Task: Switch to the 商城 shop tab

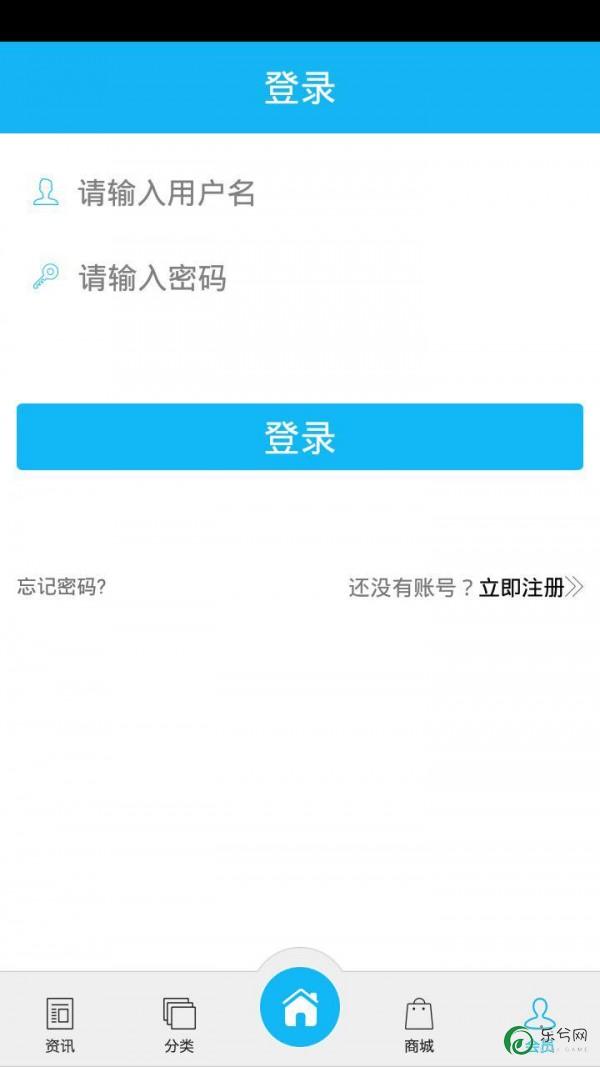Action: pyautogui.click(x=419, y=1024)
